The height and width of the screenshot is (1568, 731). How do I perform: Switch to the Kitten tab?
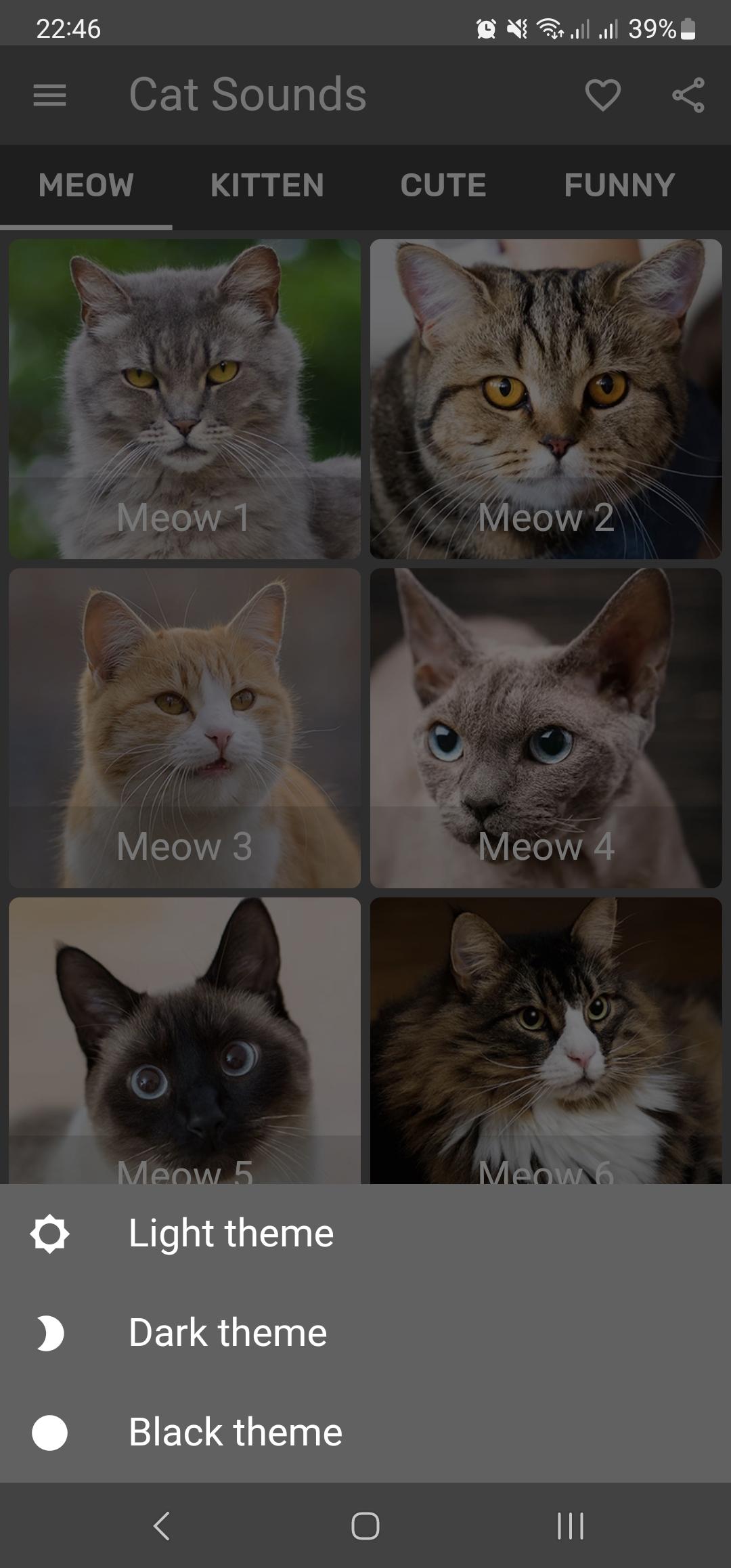[267, 186]
